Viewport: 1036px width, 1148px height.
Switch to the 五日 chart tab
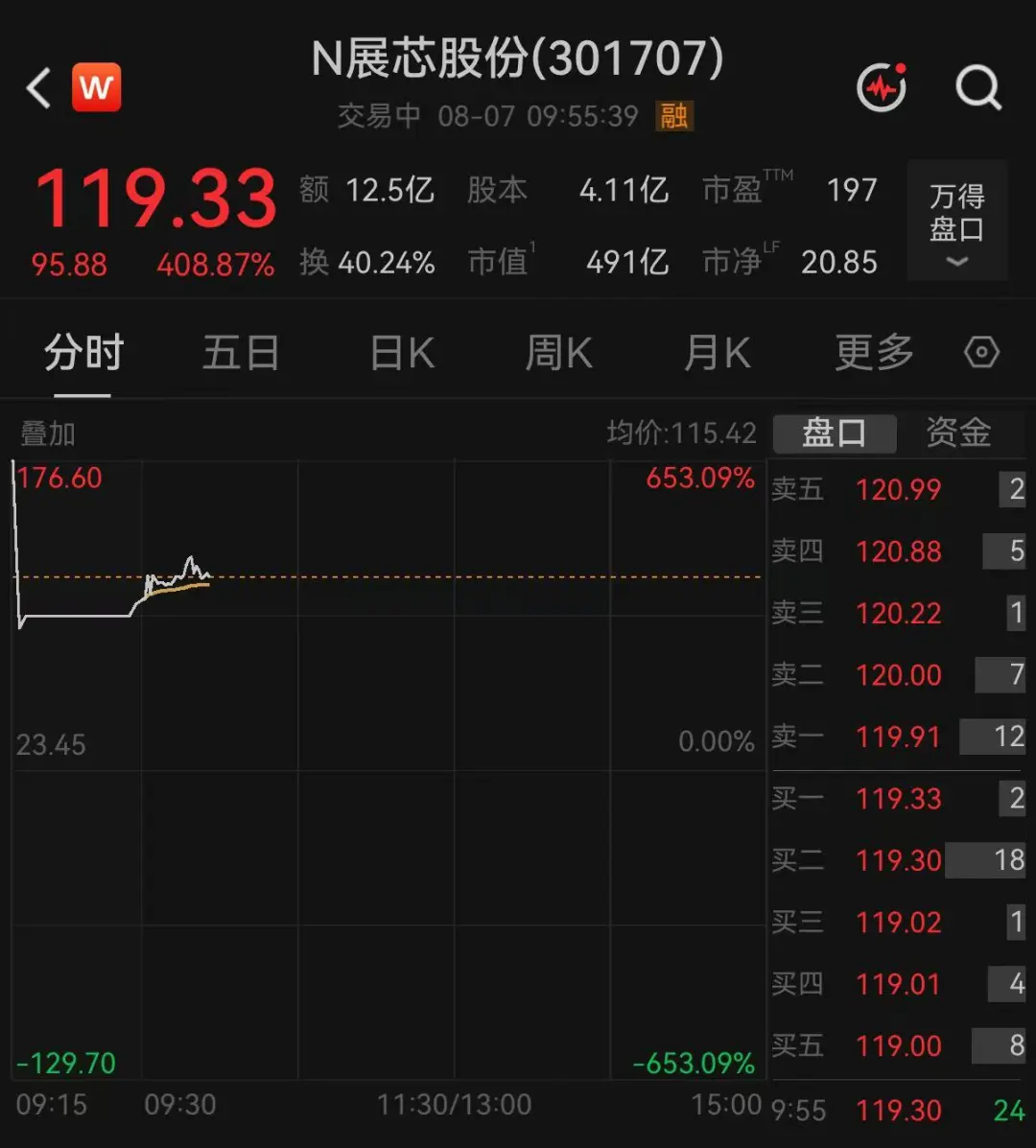[241, 353]
